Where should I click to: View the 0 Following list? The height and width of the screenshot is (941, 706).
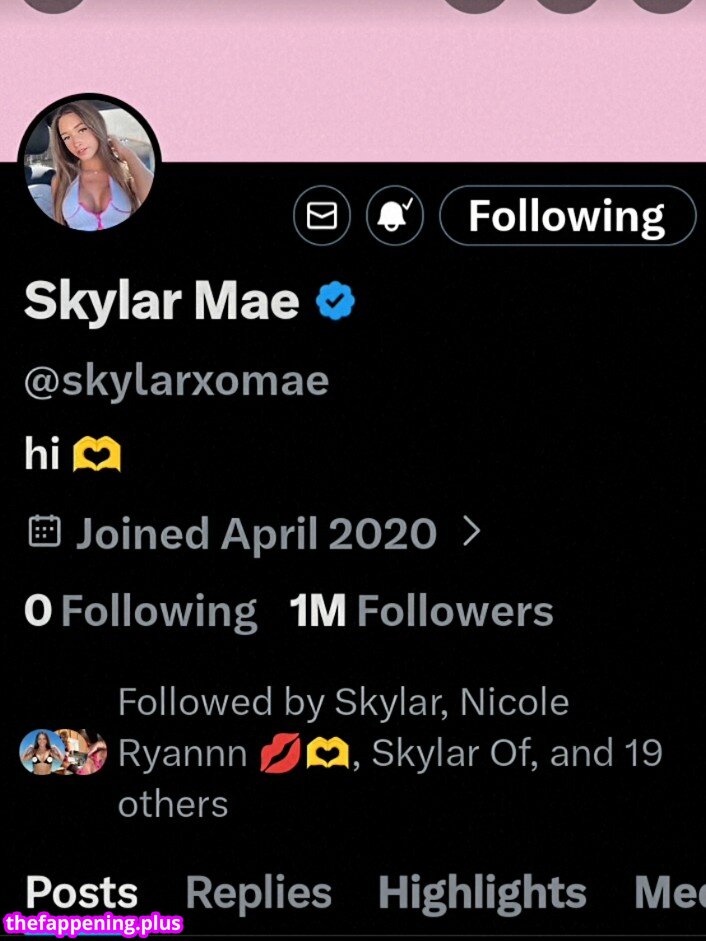pos(140,611)
